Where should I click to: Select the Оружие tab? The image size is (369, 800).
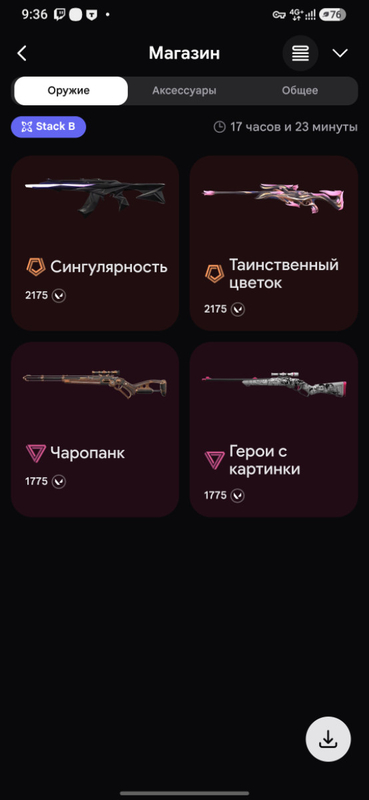click(x=71, y=91)
